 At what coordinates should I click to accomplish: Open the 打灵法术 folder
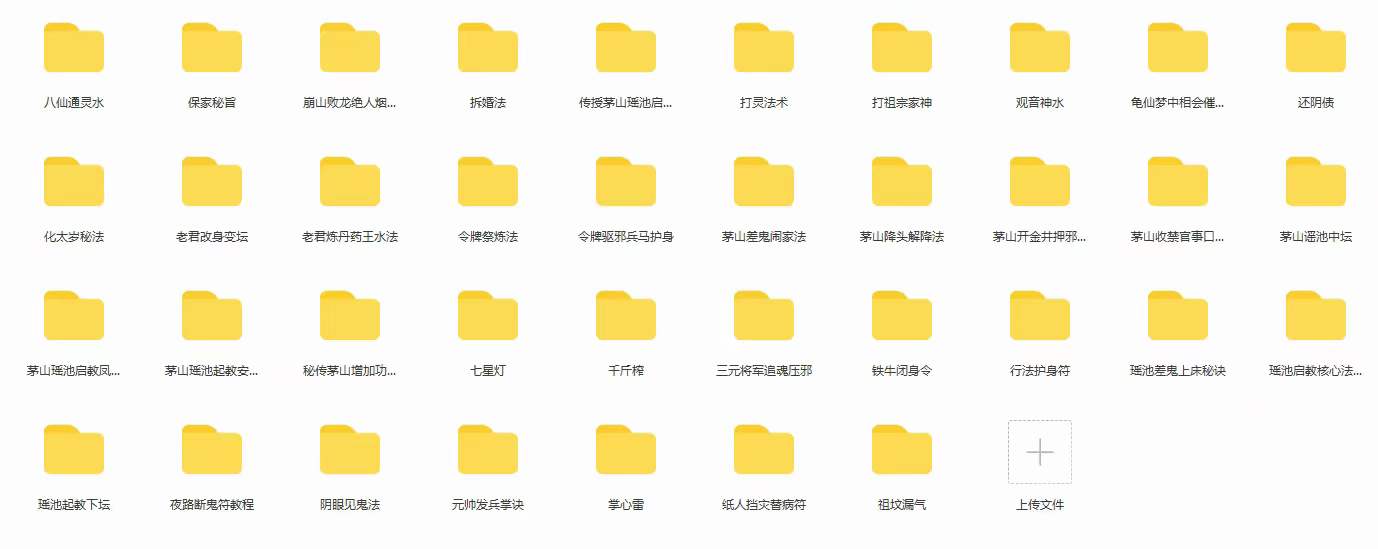coord(764,48)
